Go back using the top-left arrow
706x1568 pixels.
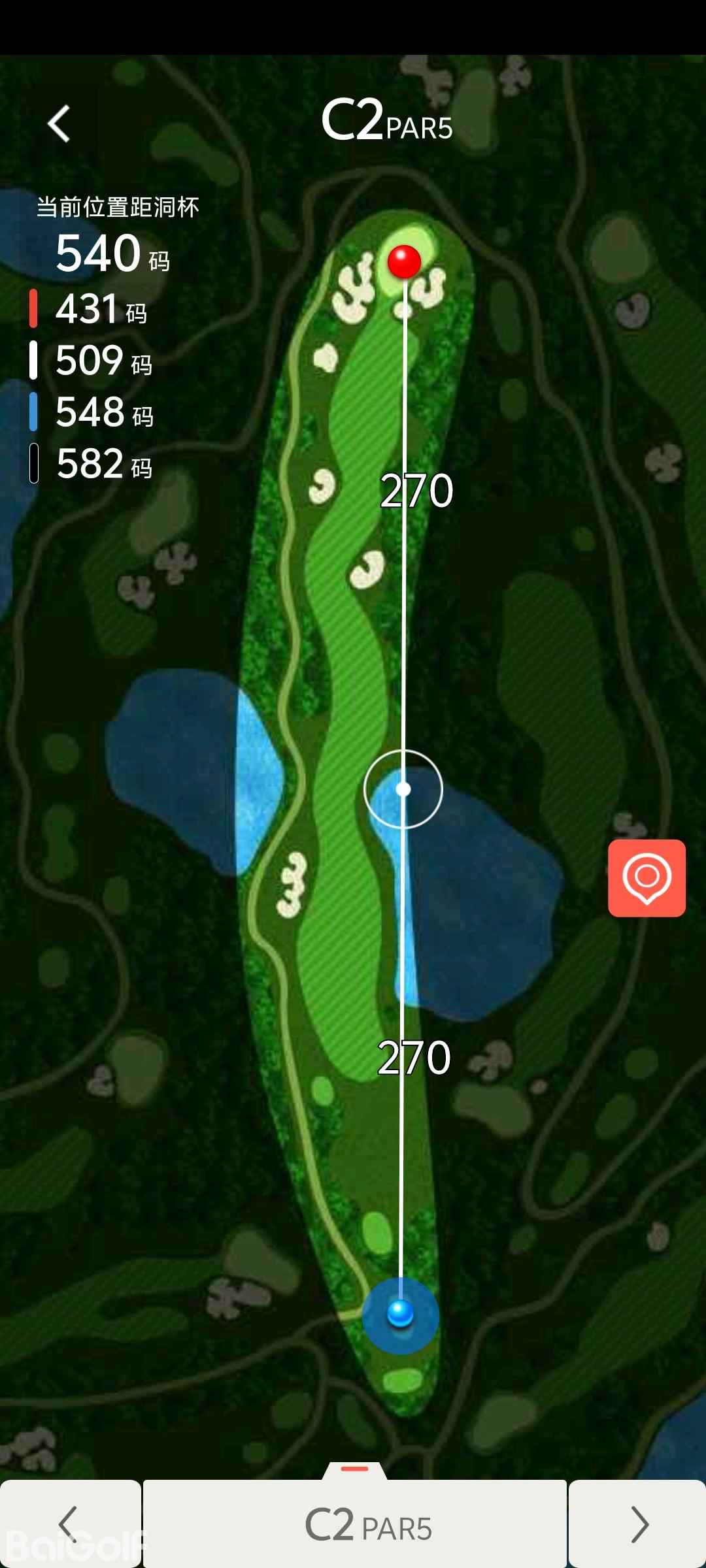coord(59,123)
